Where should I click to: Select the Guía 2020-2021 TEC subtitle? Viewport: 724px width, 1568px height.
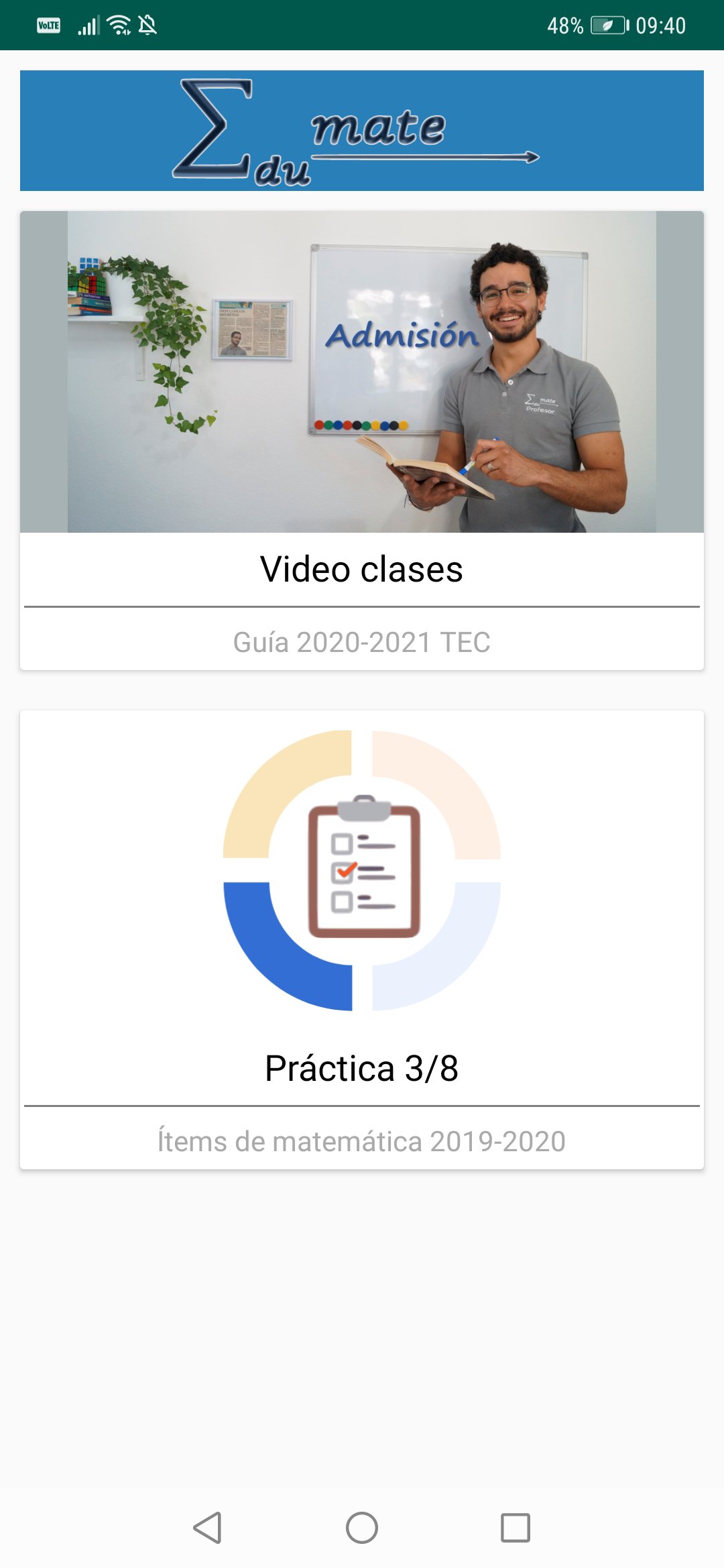pyautogui.click(x=362, y=642)
